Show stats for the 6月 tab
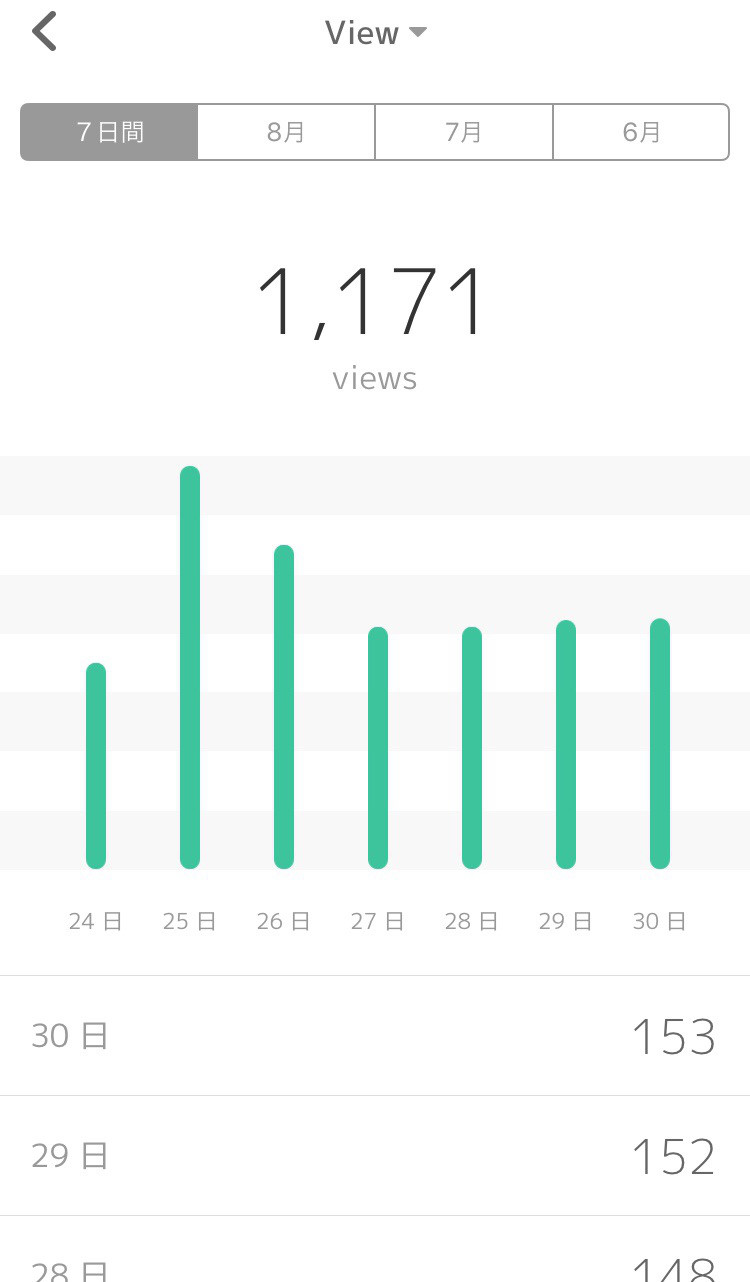750x1282 pixels. click(641, 132)
